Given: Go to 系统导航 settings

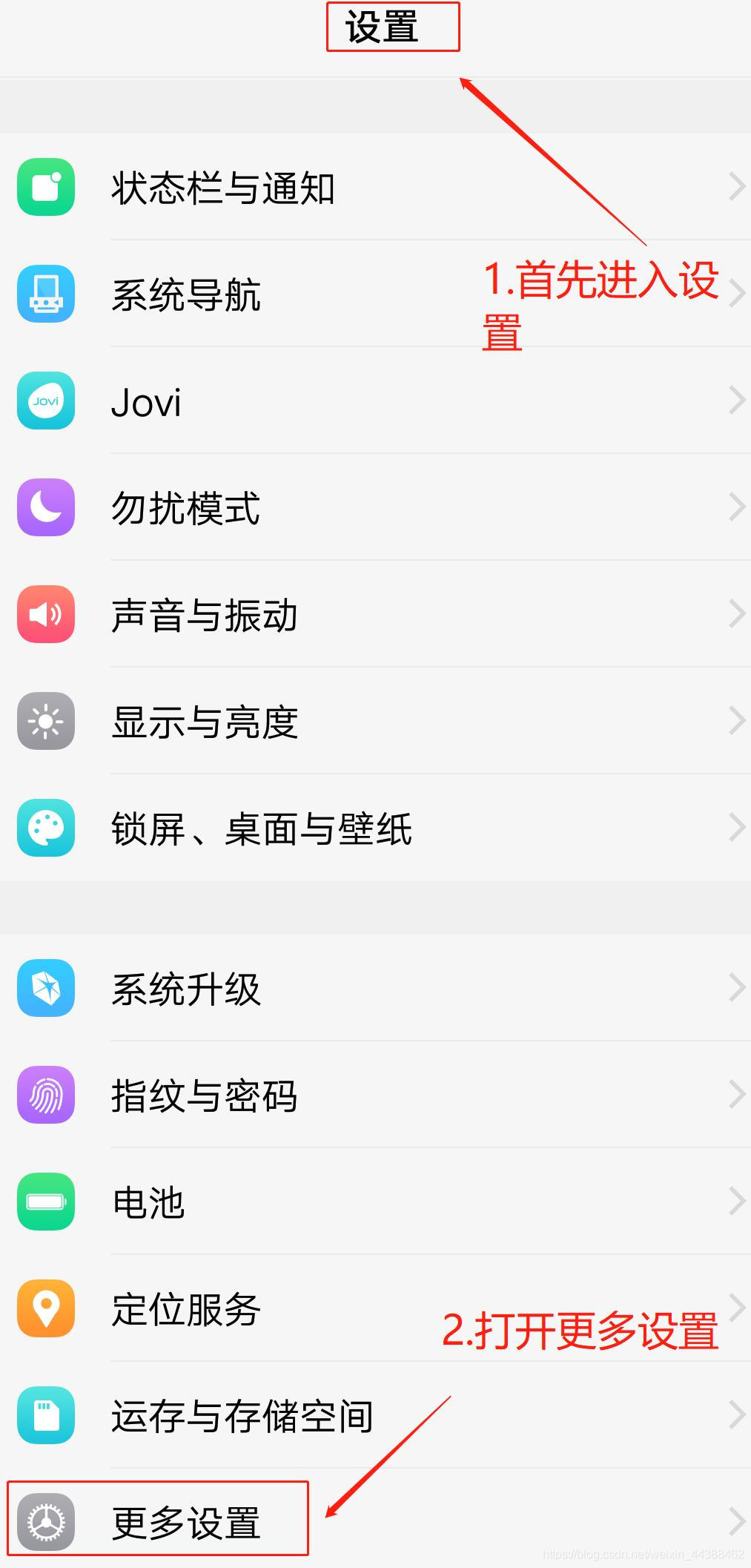Looking at the screenshot, I should pyautogui.click(x=185, y=294).
